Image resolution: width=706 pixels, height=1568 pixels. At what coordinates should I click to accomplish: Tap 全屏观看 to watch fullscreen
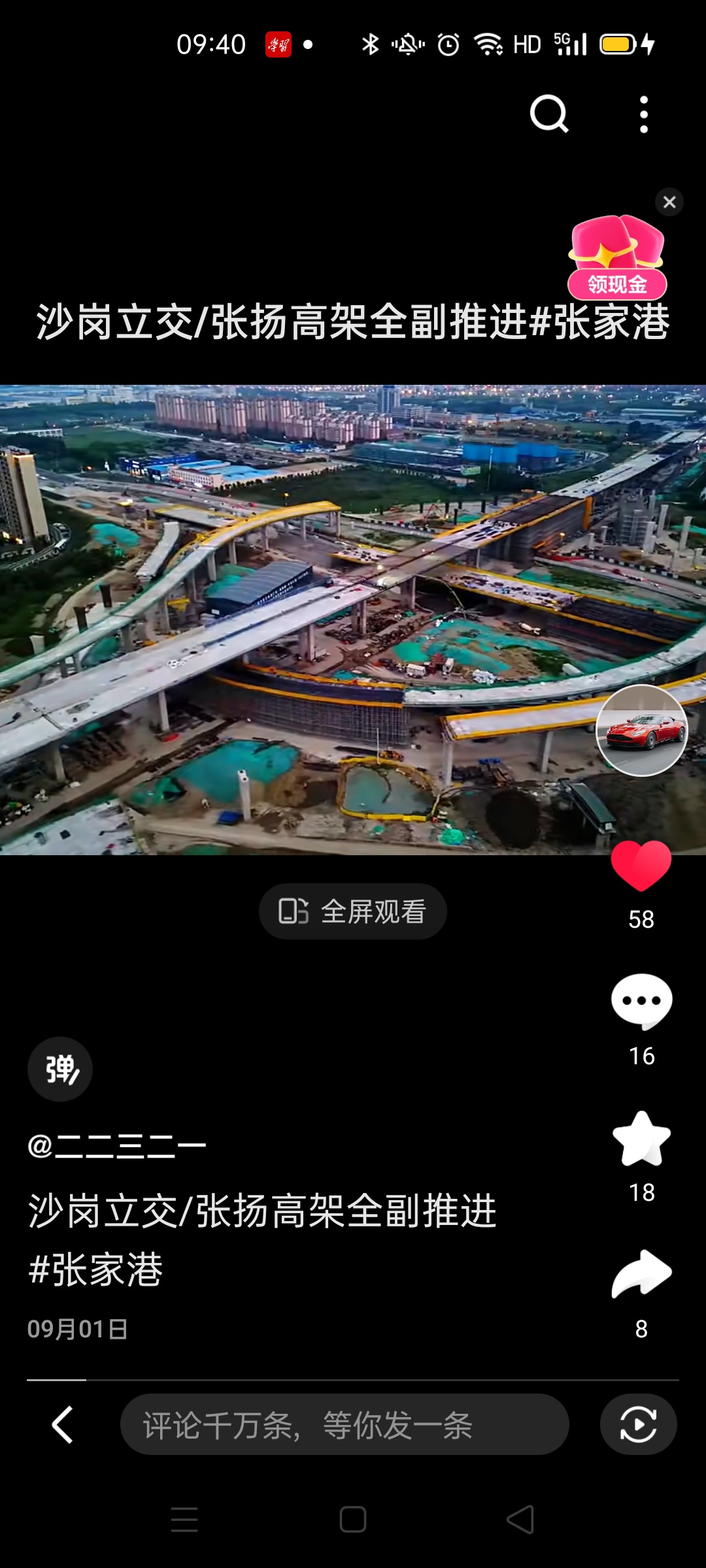coord(353,911)
